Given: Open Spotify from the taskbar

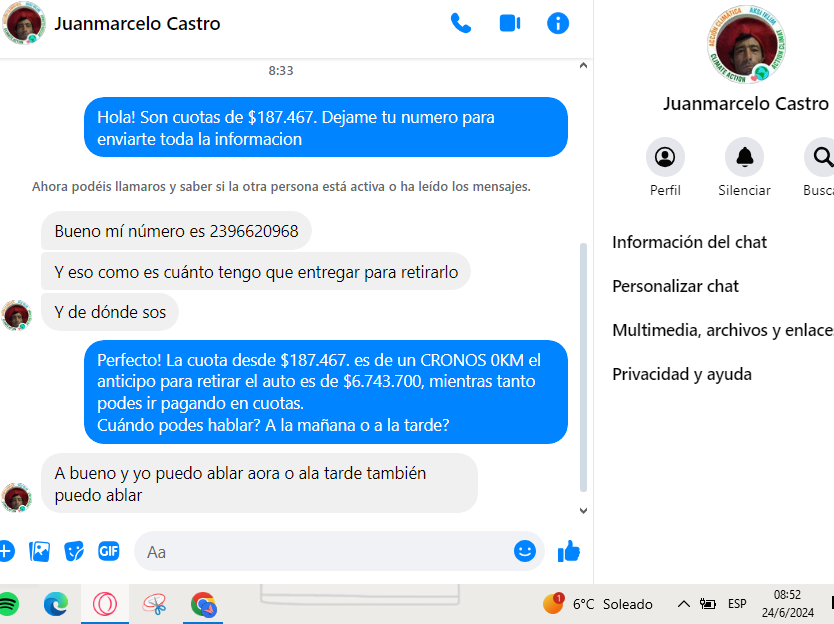Looking at the screenshot, I should pos(8,604).
